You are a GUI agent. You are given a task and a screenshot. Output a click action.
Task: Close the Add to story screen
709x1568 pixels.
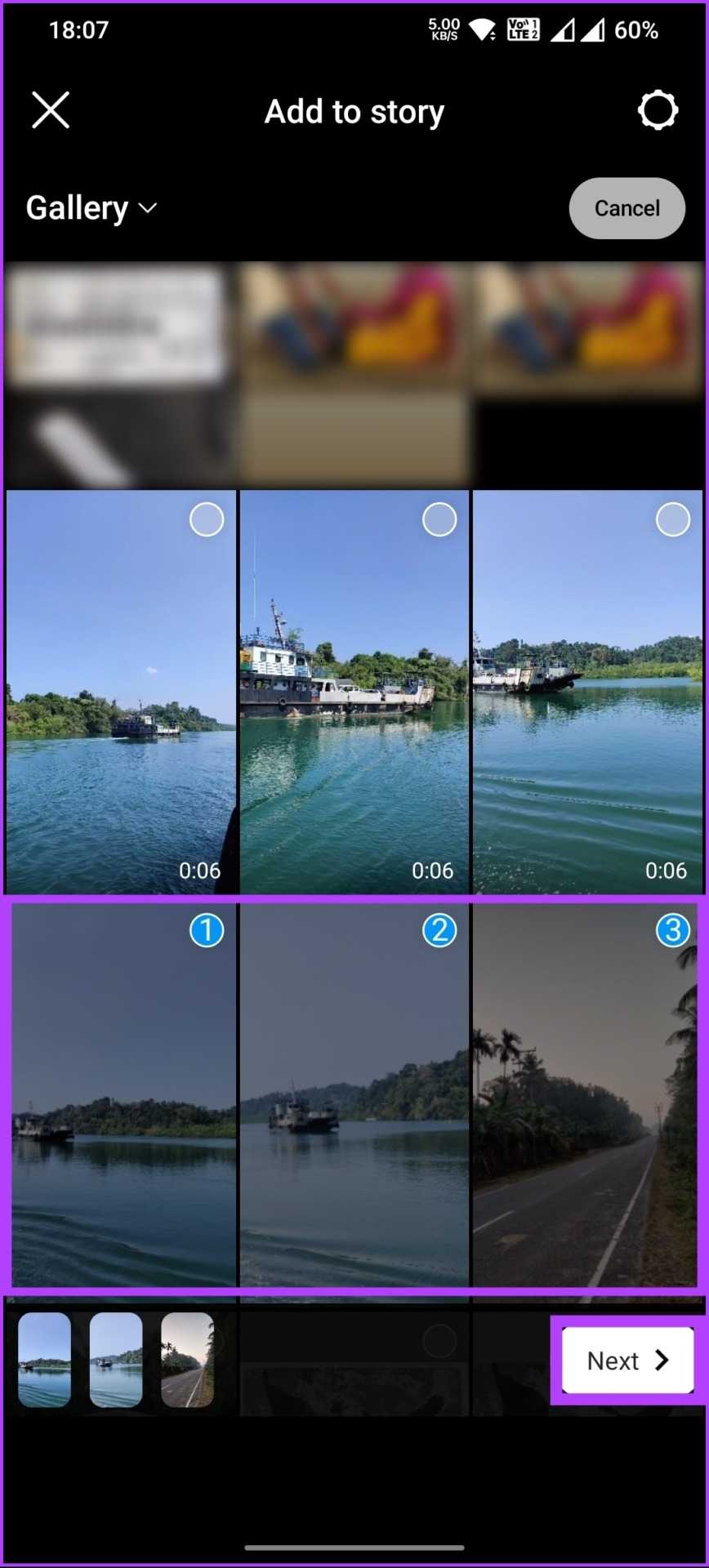click(x=51, y=110)
